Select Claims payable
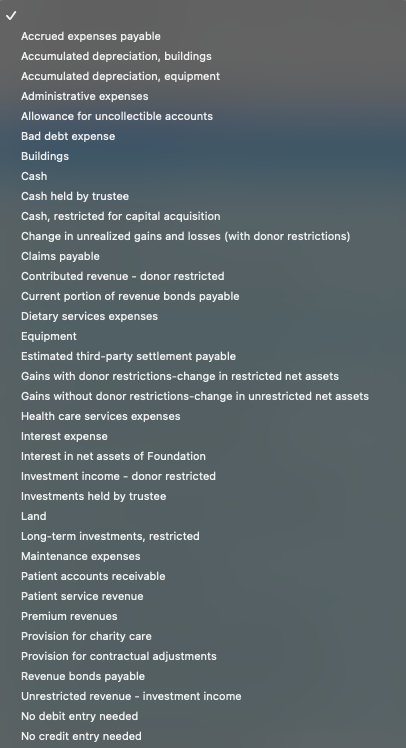The height and width of the screenshot is (748, 406). tap(60, 257)
